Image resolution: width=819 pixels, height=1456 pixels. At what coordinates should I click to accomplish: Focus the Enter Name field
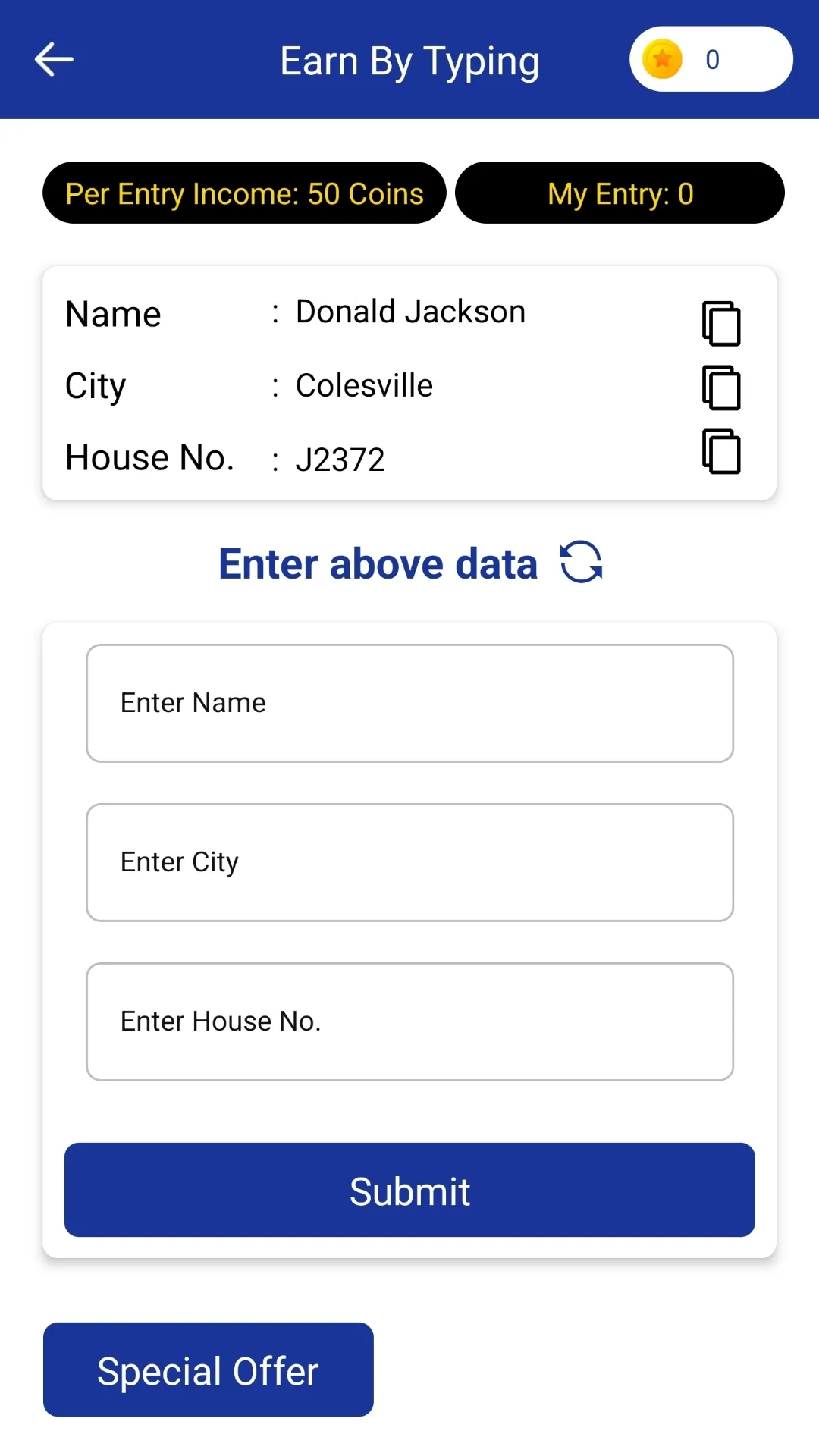click(409, 703)
